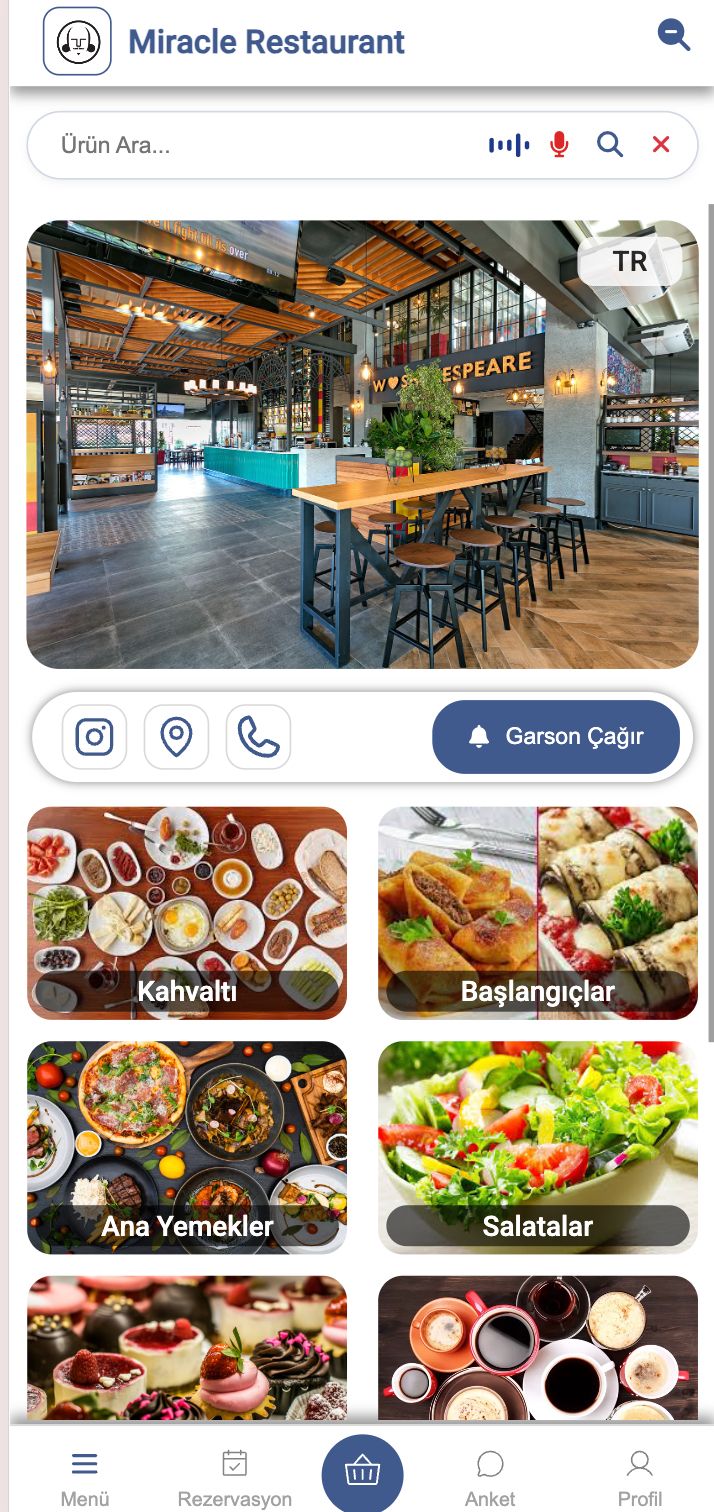Call a waiter with Garson Çağır
Viewport: 714px width, 1512px height.
(556, 737)
